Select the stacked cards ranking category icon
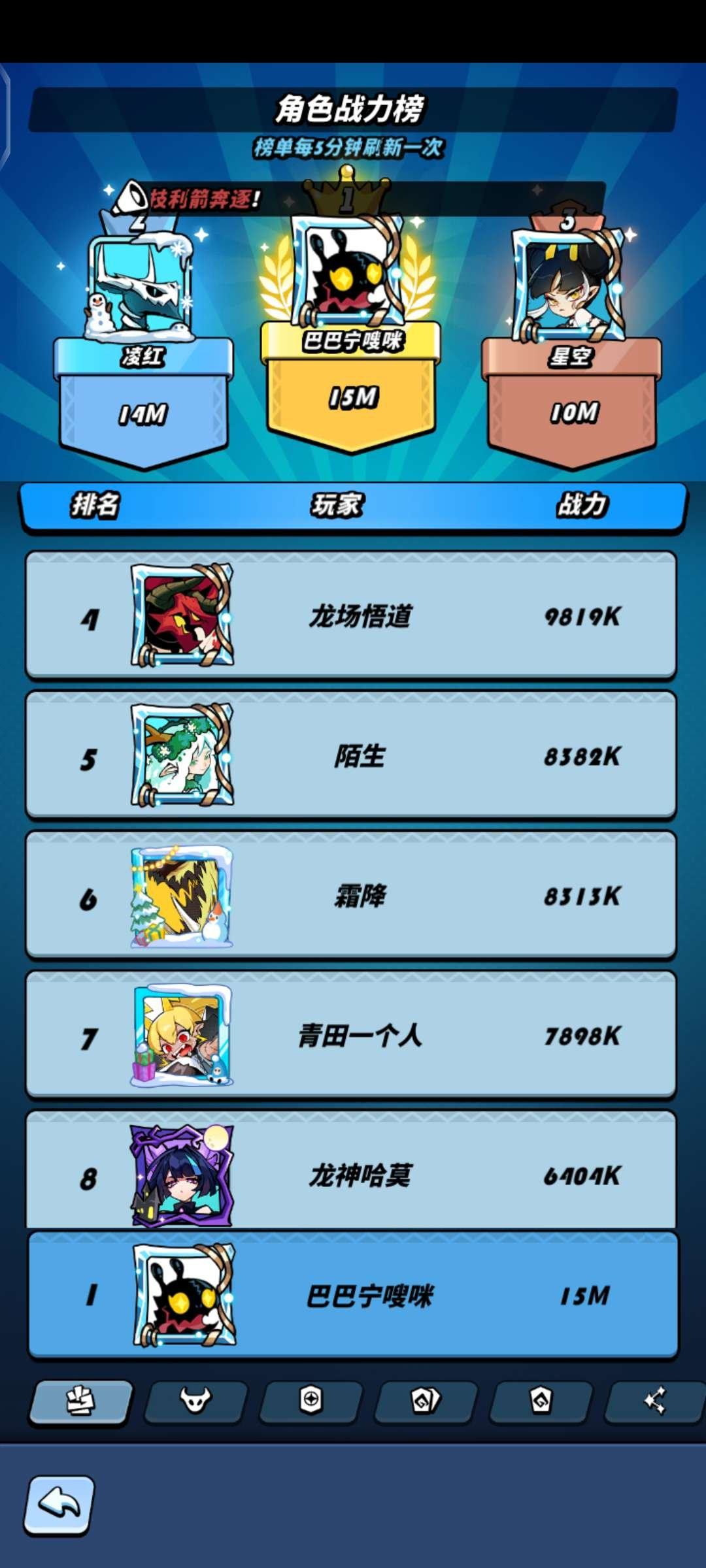706x1568 pixels. (78, 1400)
